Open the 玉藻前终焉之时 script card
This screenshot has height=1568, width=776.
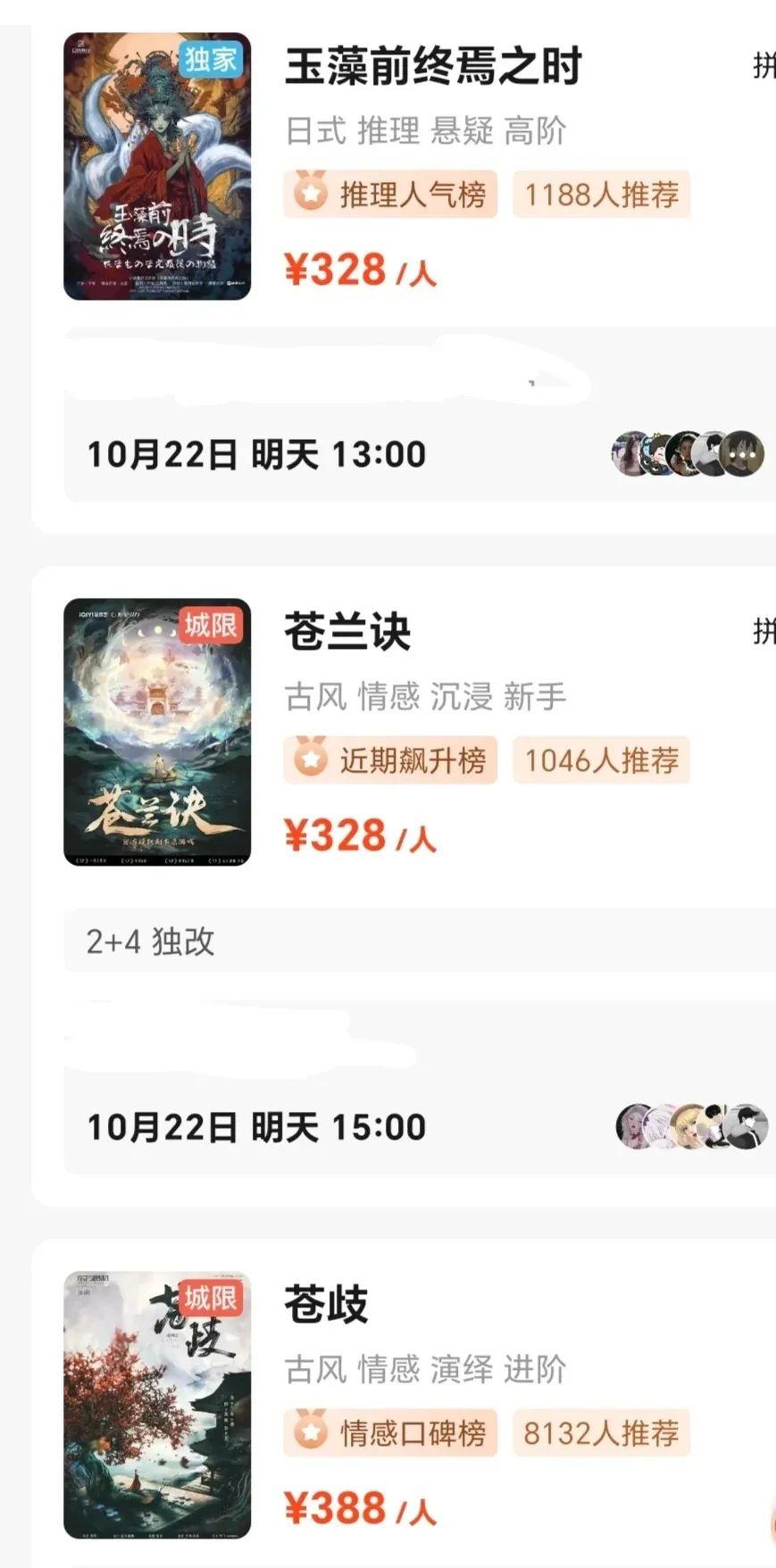coord(433,68)
